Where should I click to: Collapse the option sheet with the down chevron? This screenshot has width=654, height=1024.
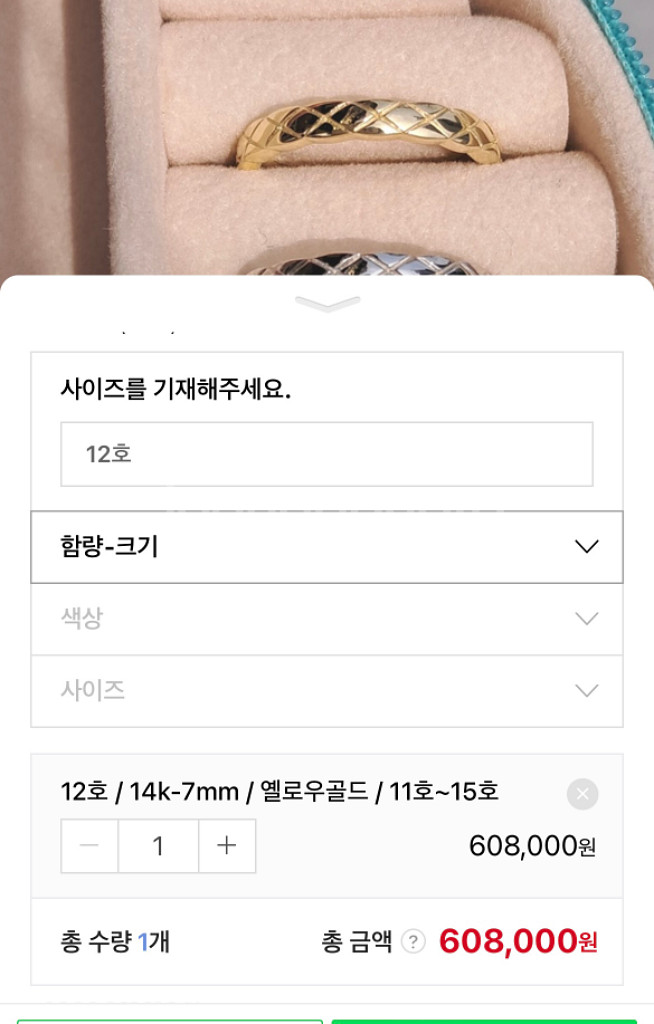327,304
